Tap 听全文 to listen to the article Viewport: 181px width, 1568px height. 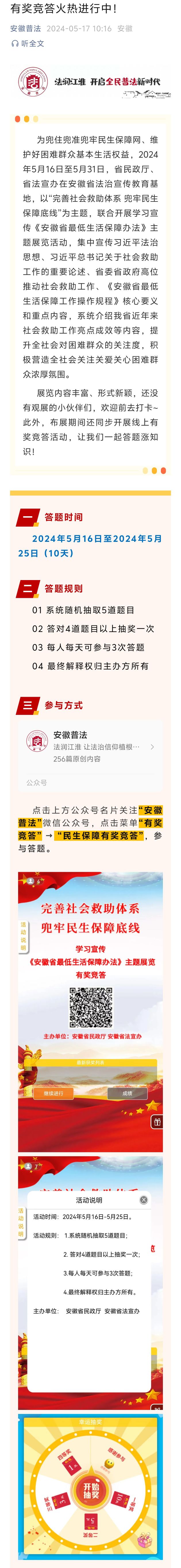(28, 44)
